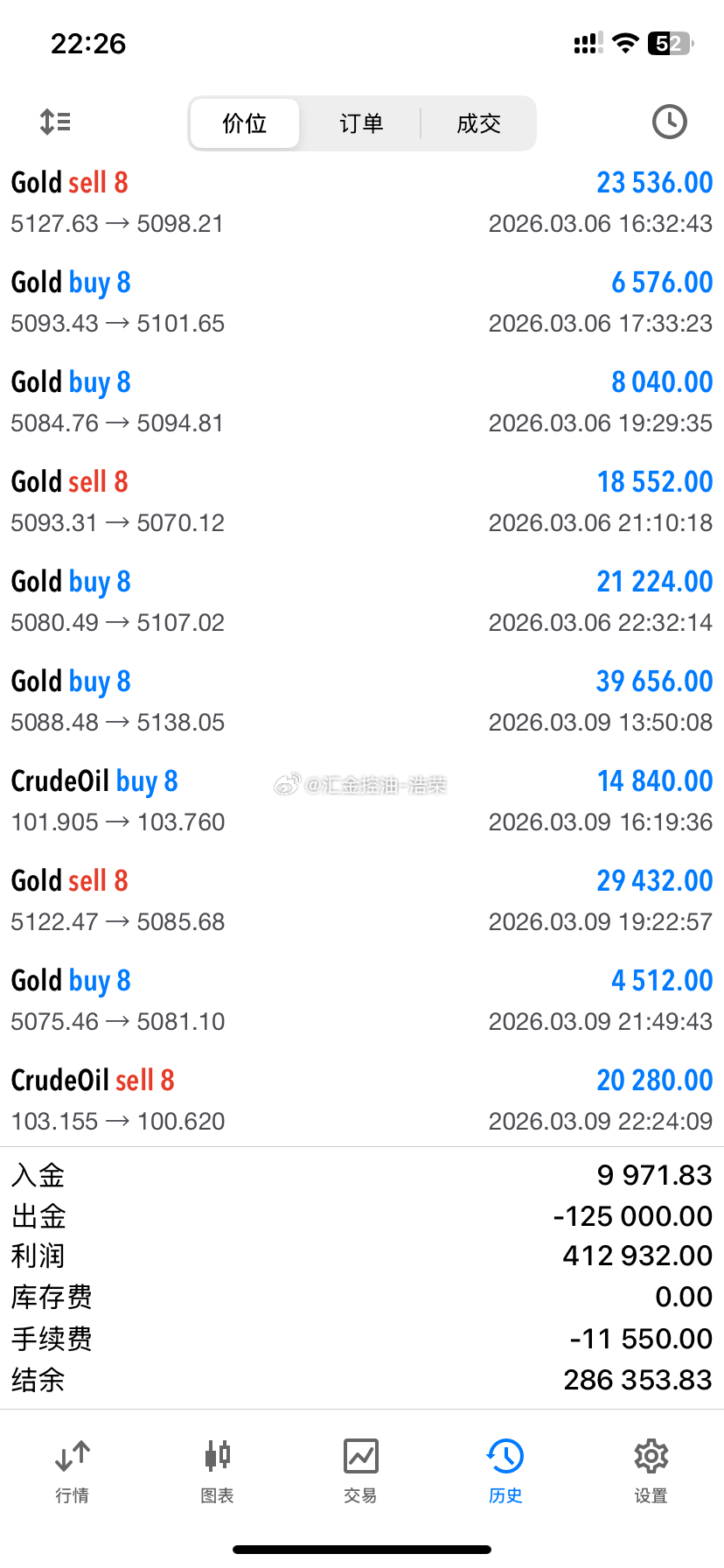
Task: Select the 历史 history tab
Action: click(505, 1472)
